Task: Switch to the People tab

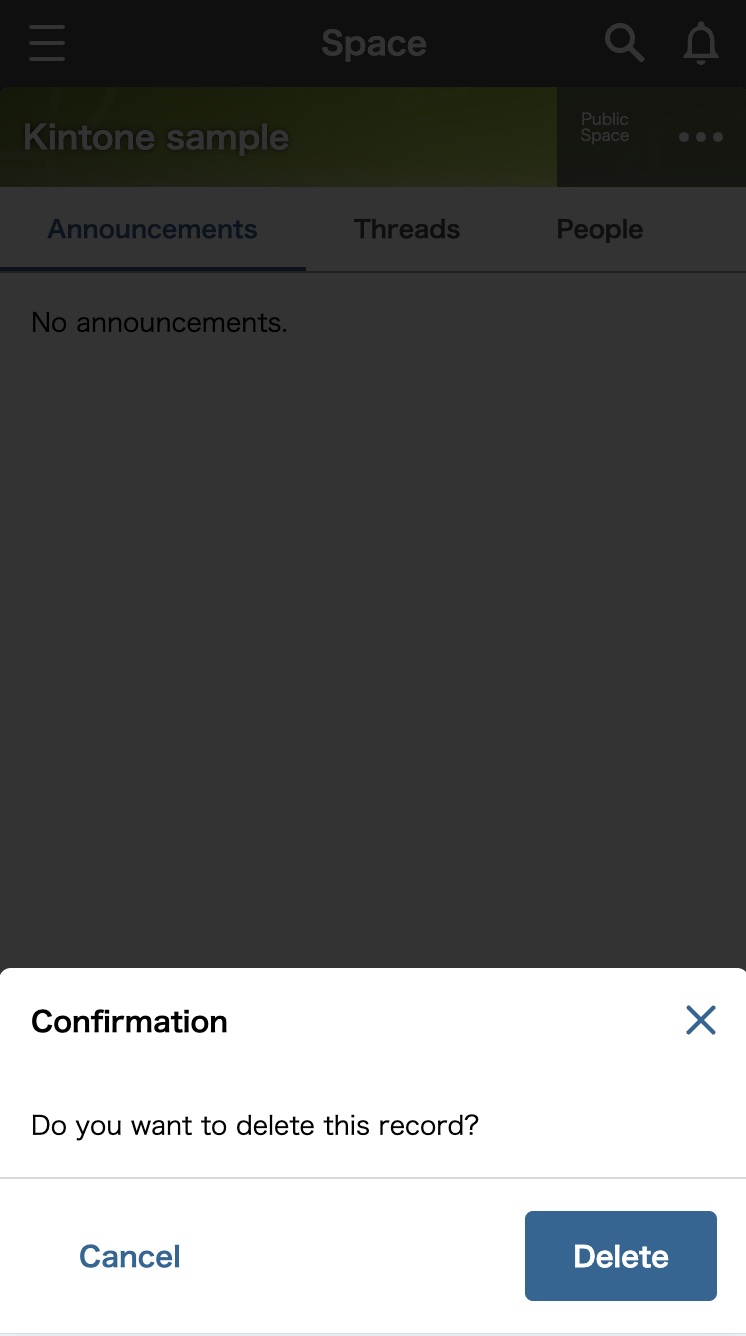Action: (599, 229)
